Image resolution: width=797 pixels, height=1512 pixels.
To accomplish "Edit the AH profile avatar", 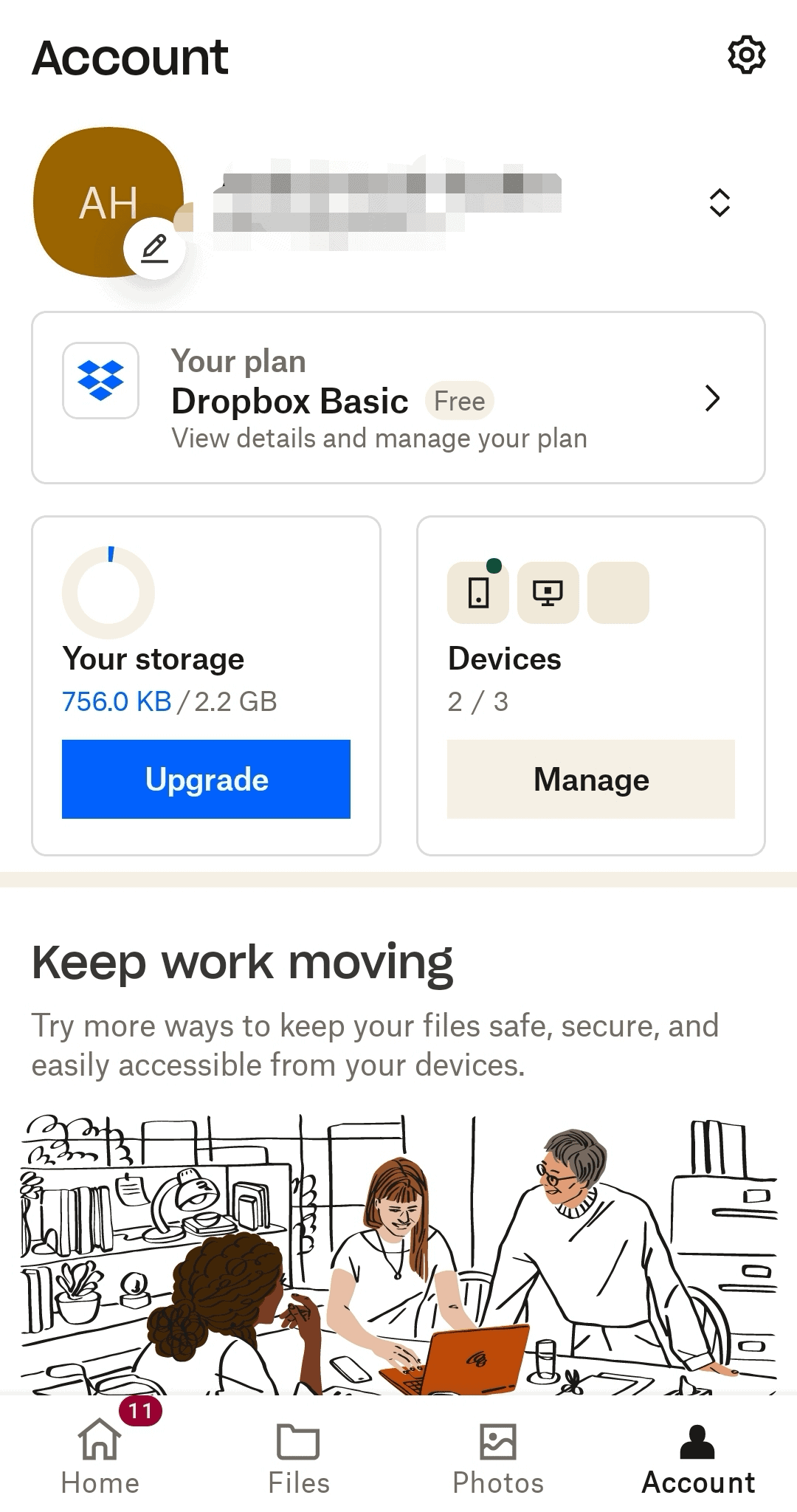I will [x=154, y=248].
